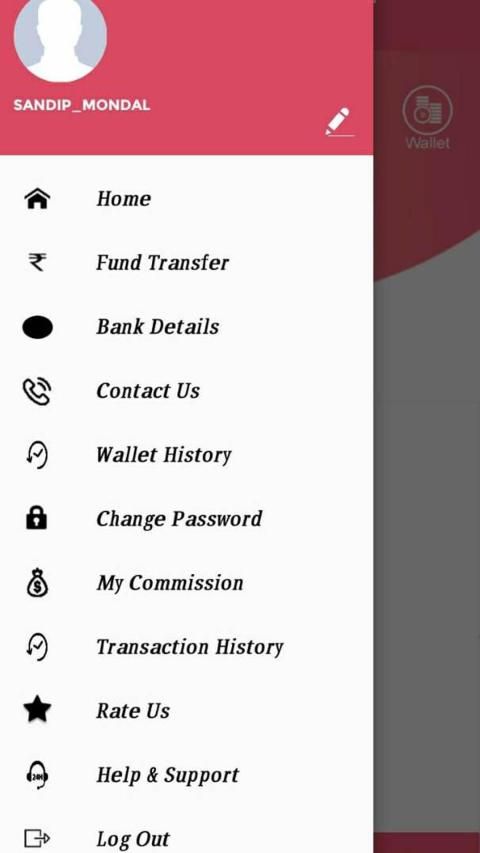Open Change Password
This screenshot has height=853, width=480.
[x=187, y=519]
